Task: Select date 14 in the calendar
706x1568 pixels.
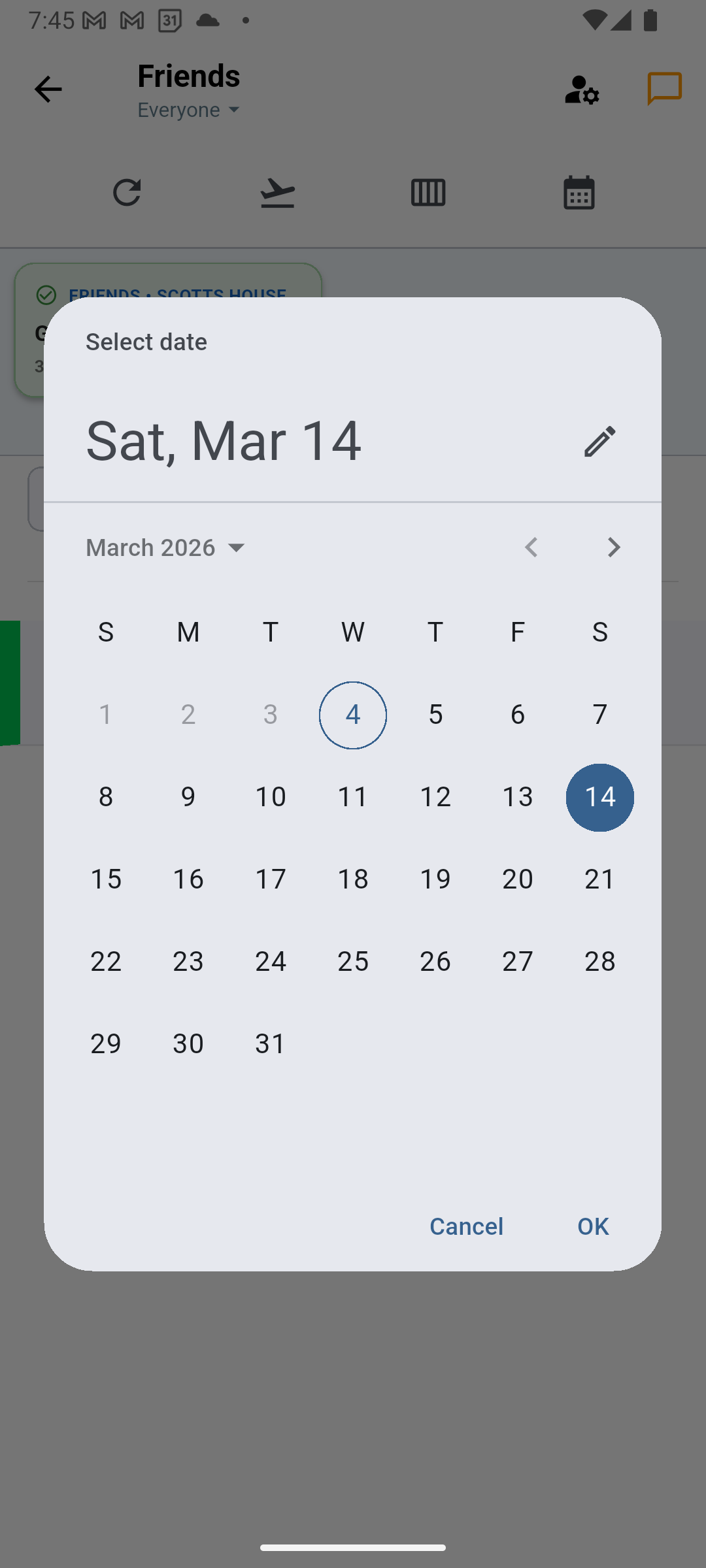Action: tap(599, 796)
